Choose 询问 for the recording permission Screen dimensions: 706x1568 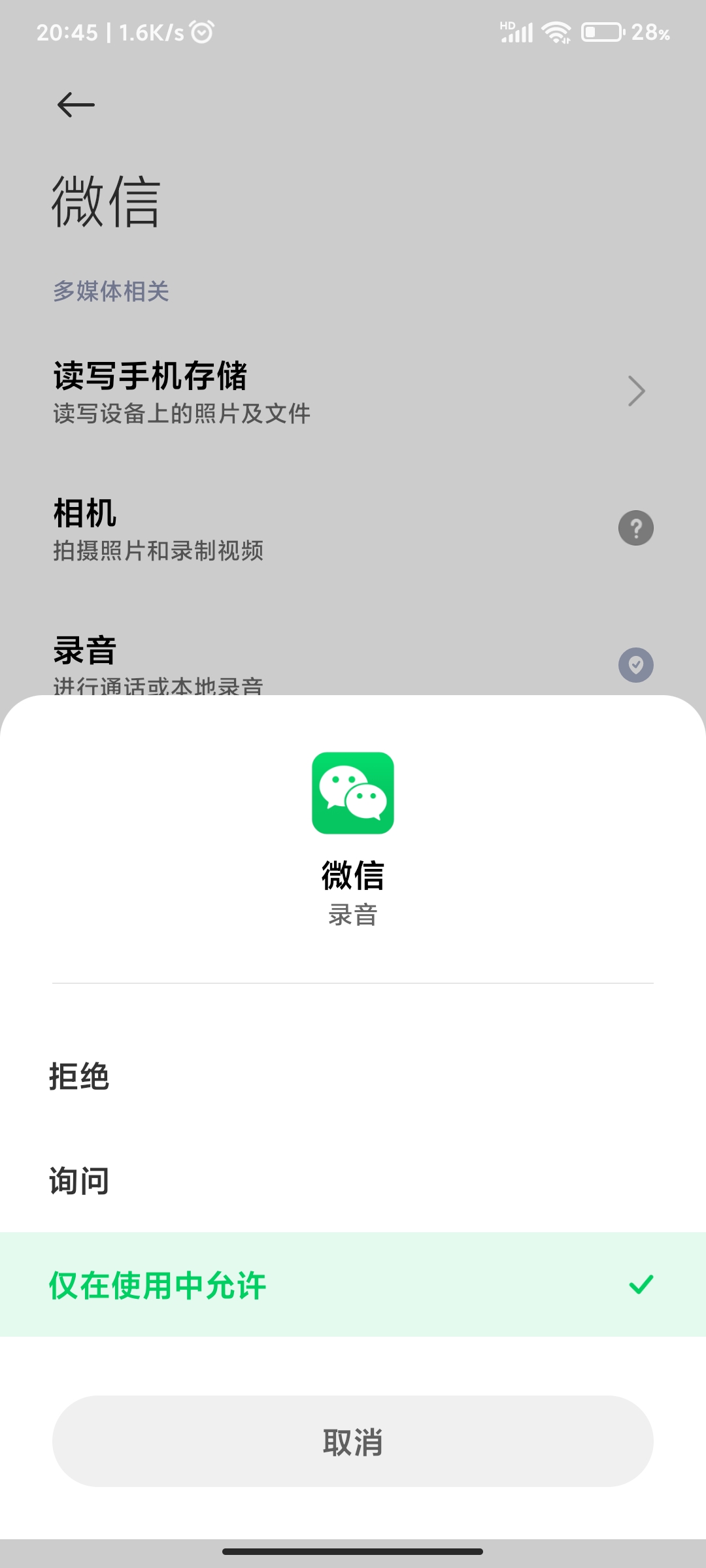[353, 1181]
